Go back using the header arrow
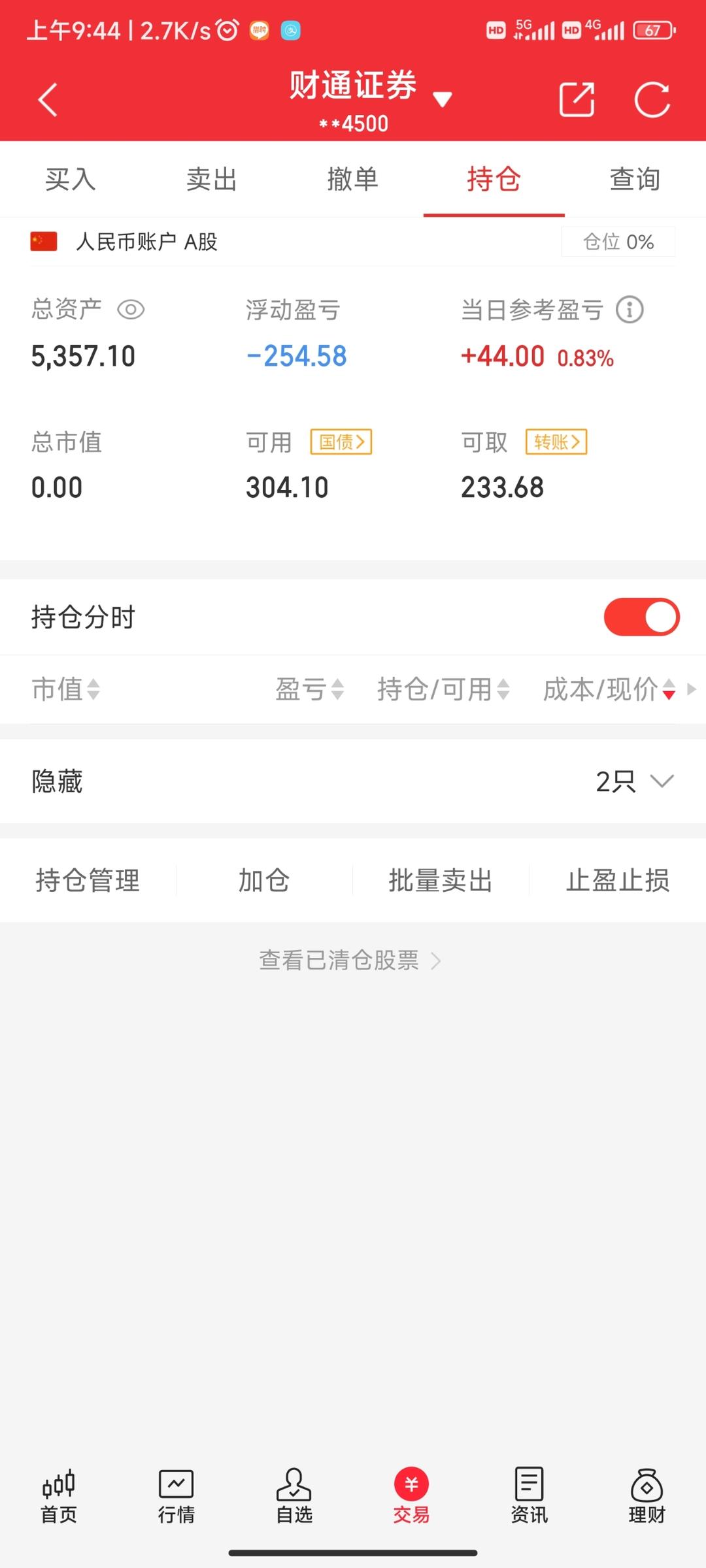 click(x=48, y=99)
